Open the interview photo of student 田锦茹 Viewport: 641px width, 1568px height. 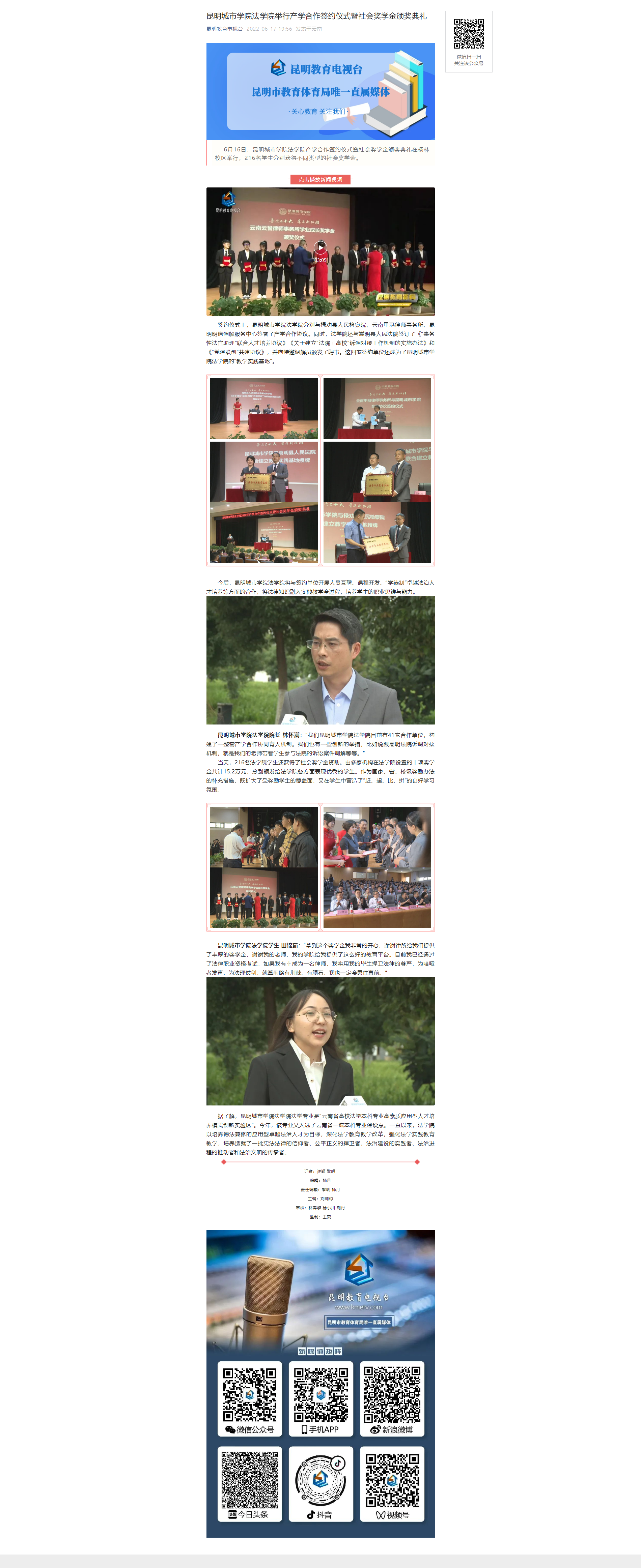click(x=320, y=1041)
